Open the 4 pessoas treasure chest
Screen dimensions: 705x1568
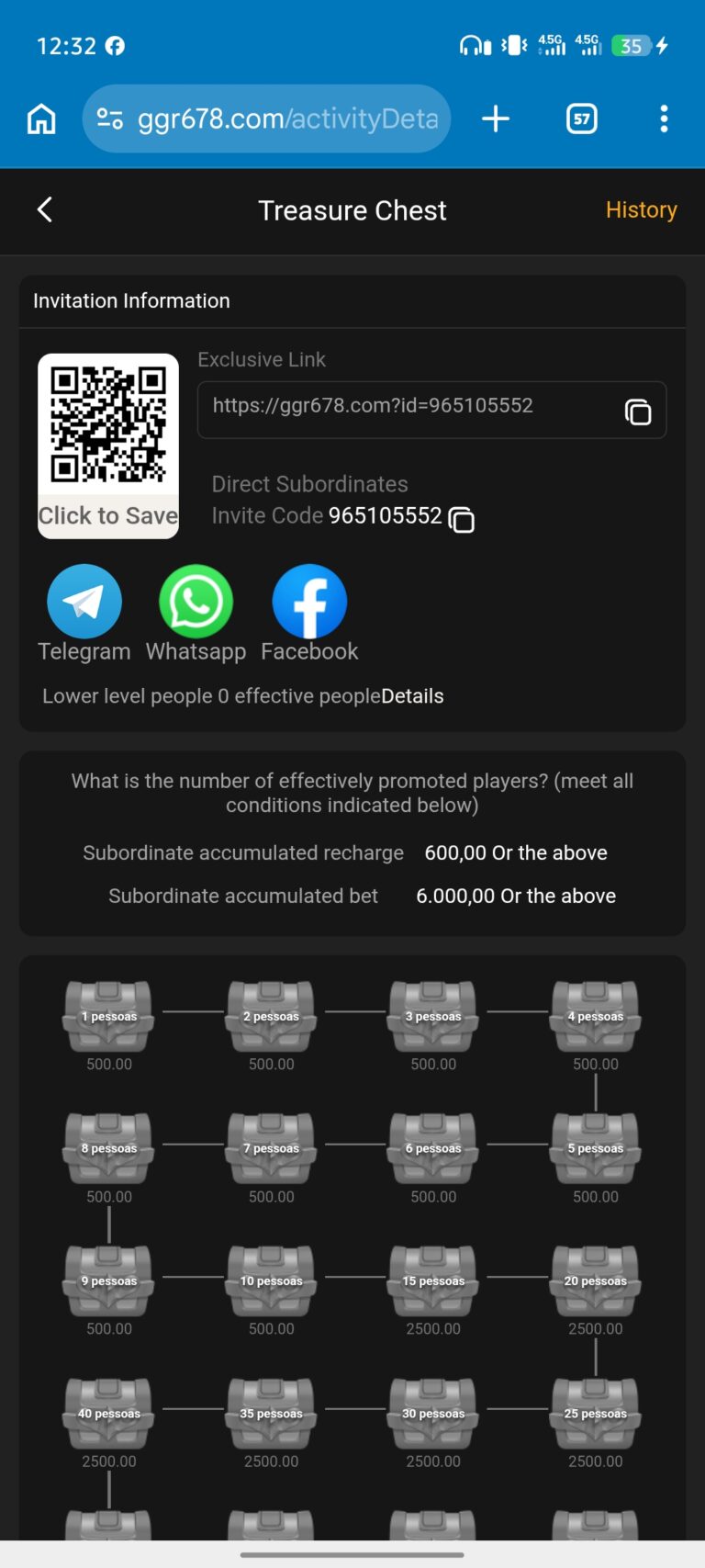point(596,1016)
